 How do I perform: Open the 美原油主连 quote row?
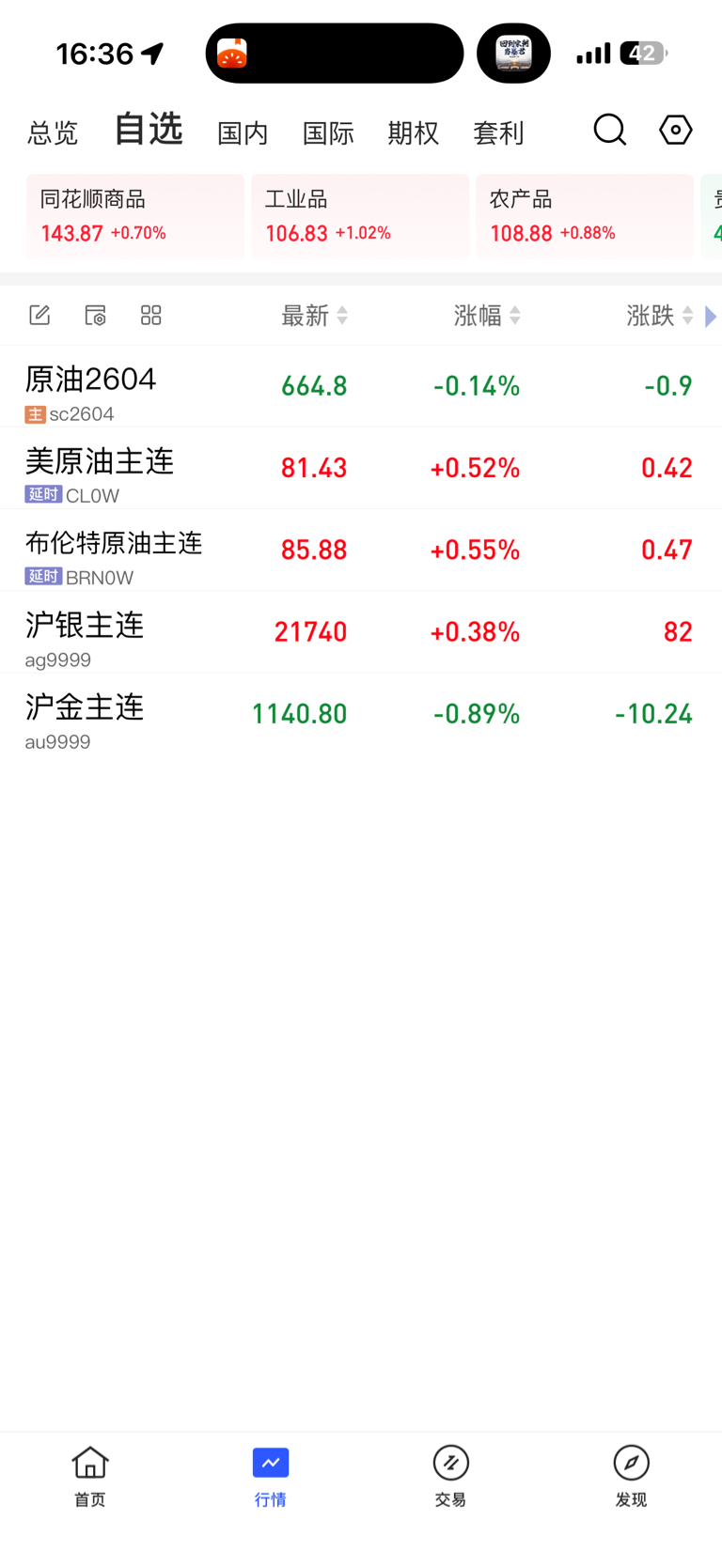(x=361, y=468)
